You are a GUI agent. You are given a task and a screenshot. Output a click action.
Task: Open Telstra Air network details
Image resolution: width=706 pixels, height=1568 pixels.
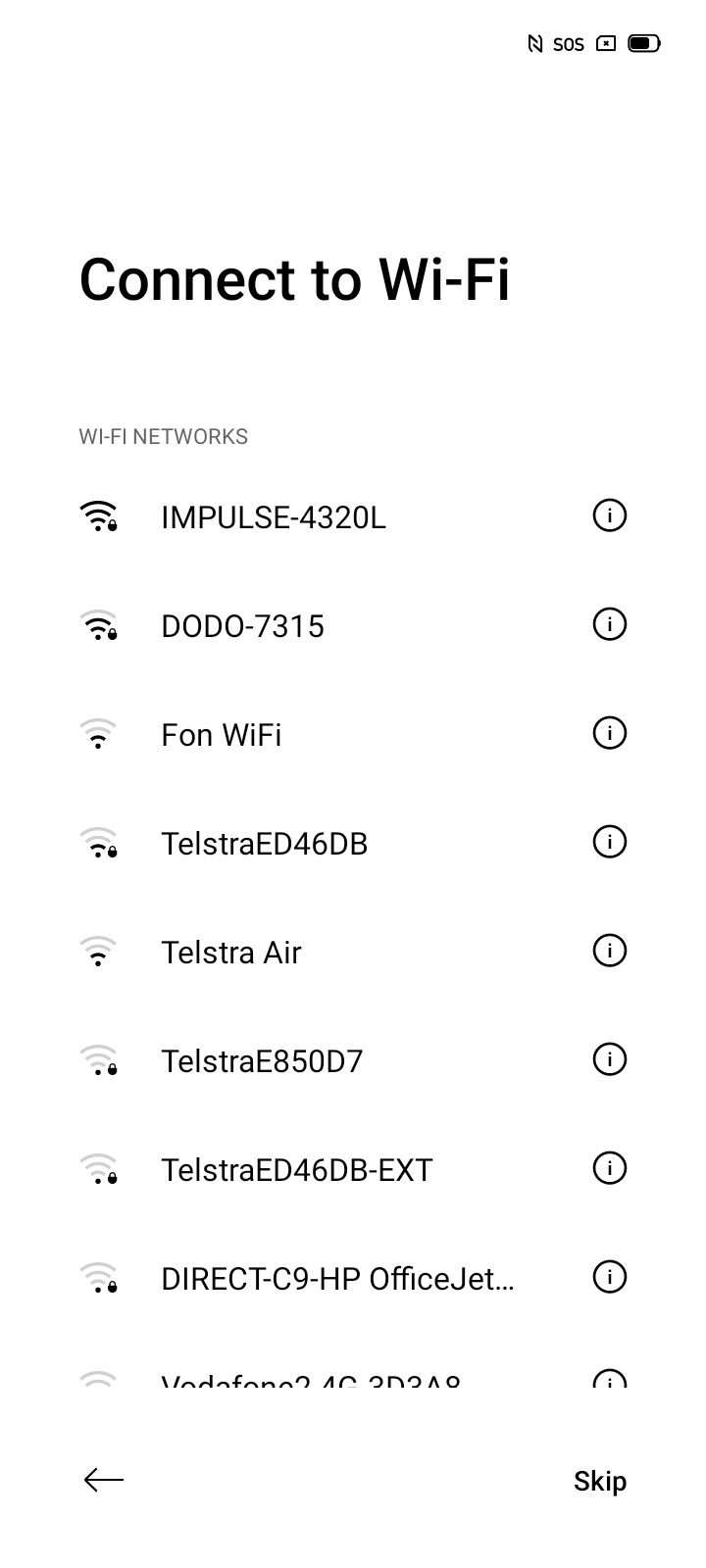(x=610, y=950)
